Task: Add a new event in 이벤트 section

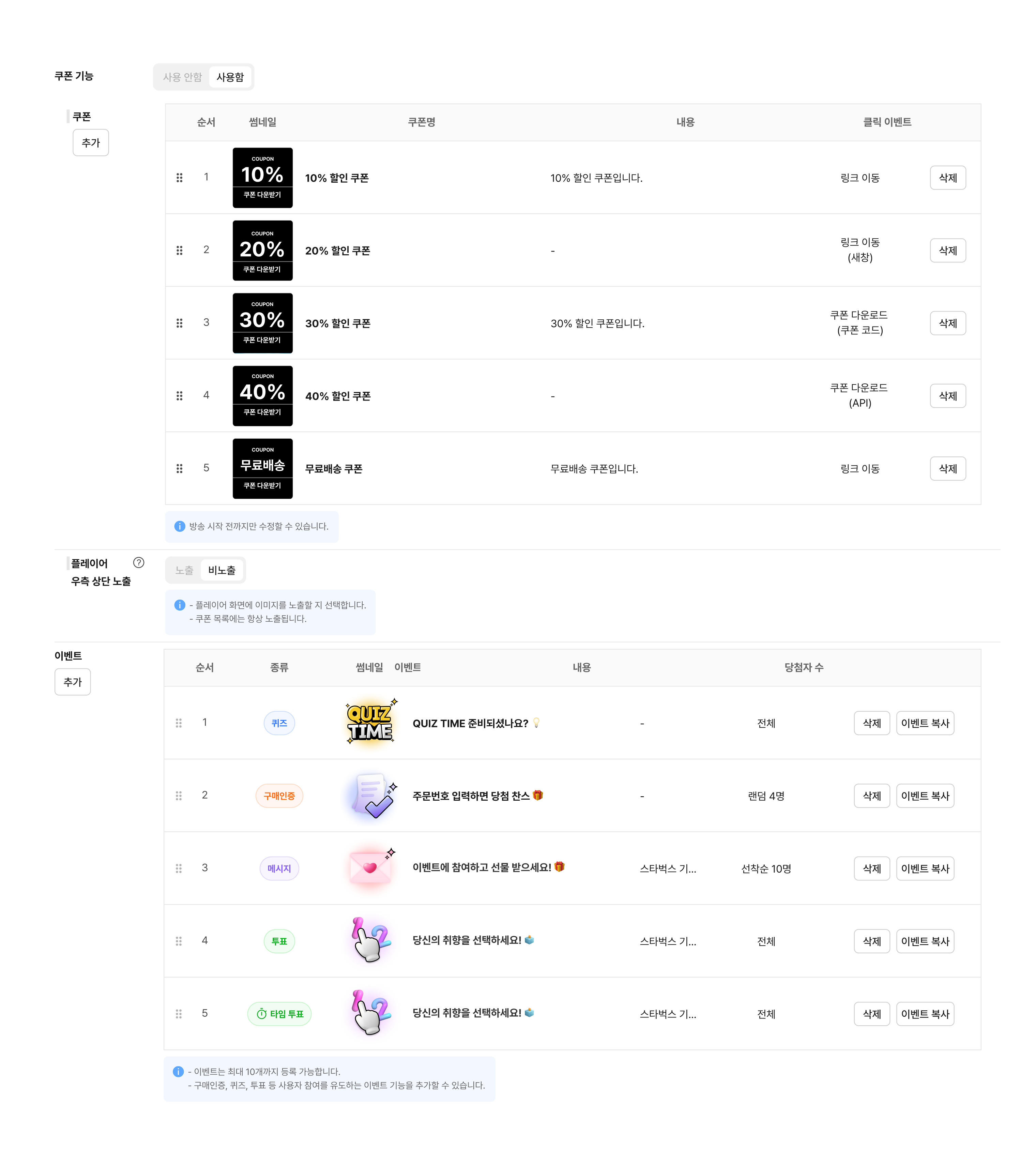Action: (x=72, y=681)
